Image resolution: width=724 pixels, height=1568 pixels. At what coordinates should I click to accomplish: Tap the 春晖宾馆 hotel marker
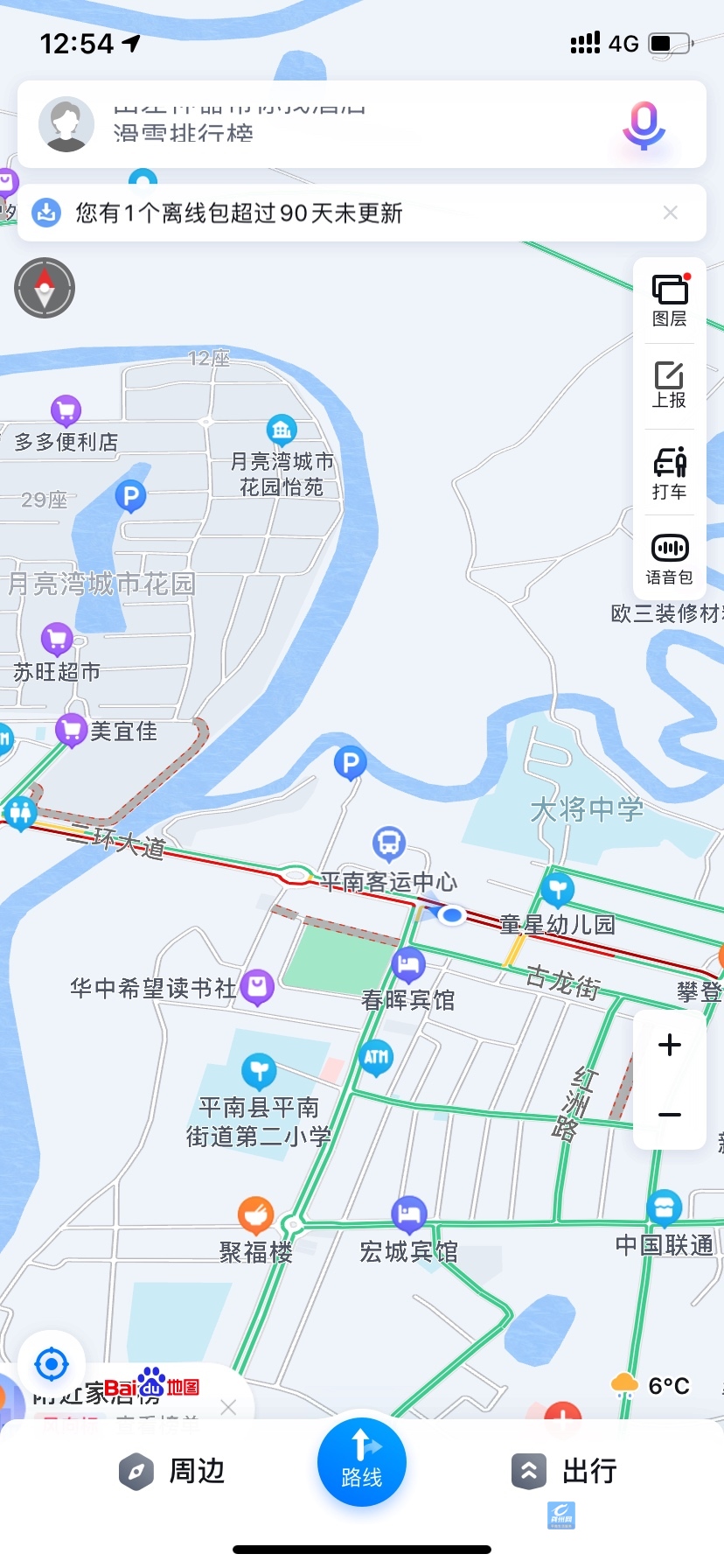tap(407, 966)
